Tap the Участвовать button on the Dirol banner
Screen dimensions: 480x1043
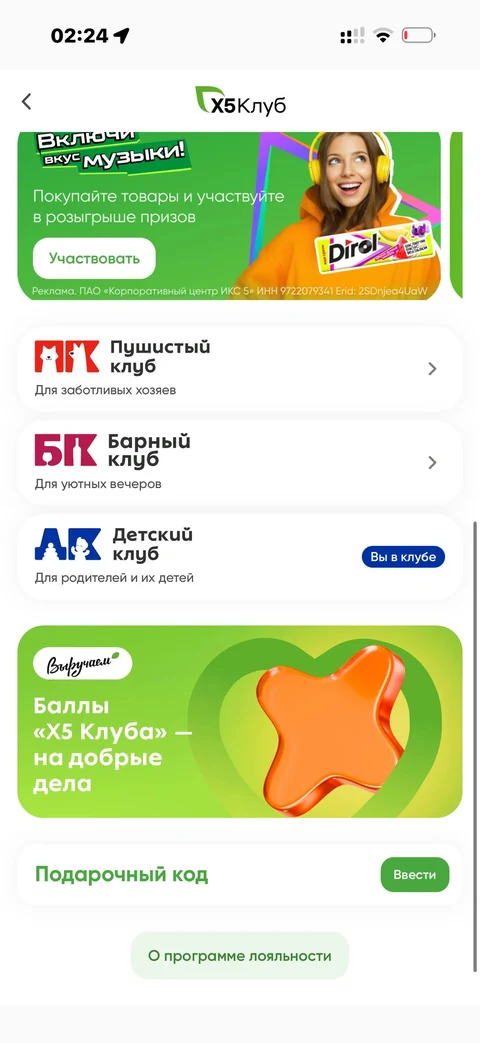pos(94,258)
